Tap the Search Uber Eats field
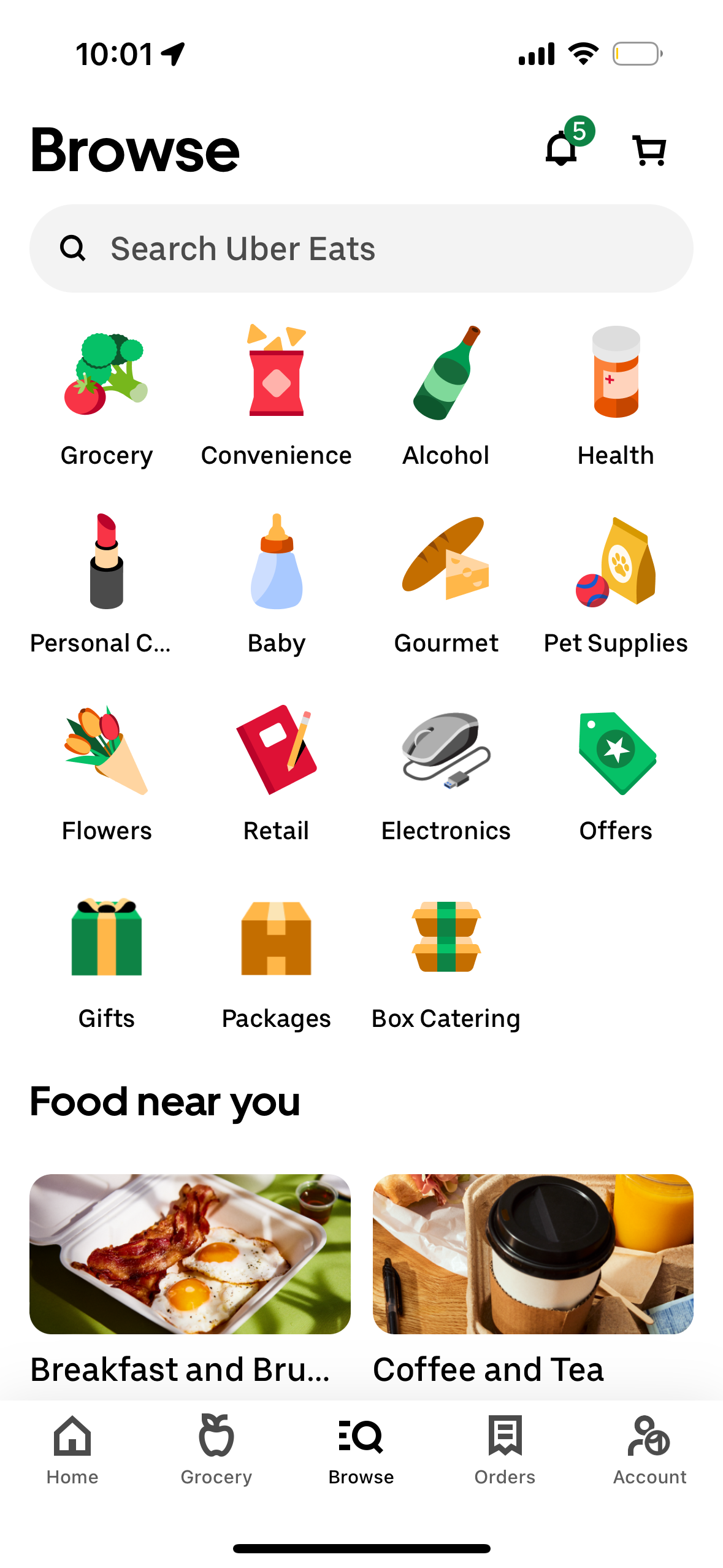This screenshot has width=723, height=1568. (x=362, y=248)
